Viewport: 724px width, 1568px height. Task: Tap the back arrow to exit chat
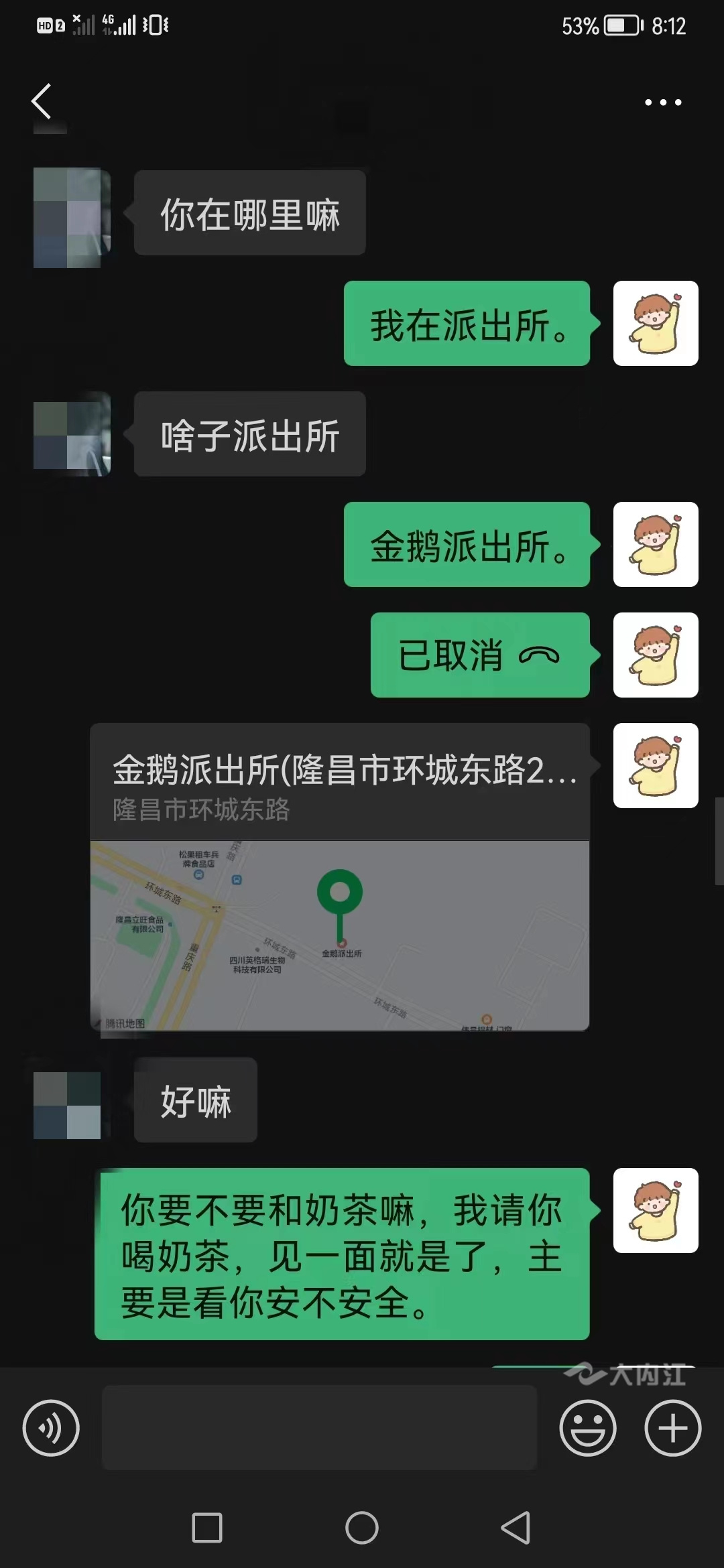(x=42, y=102)
